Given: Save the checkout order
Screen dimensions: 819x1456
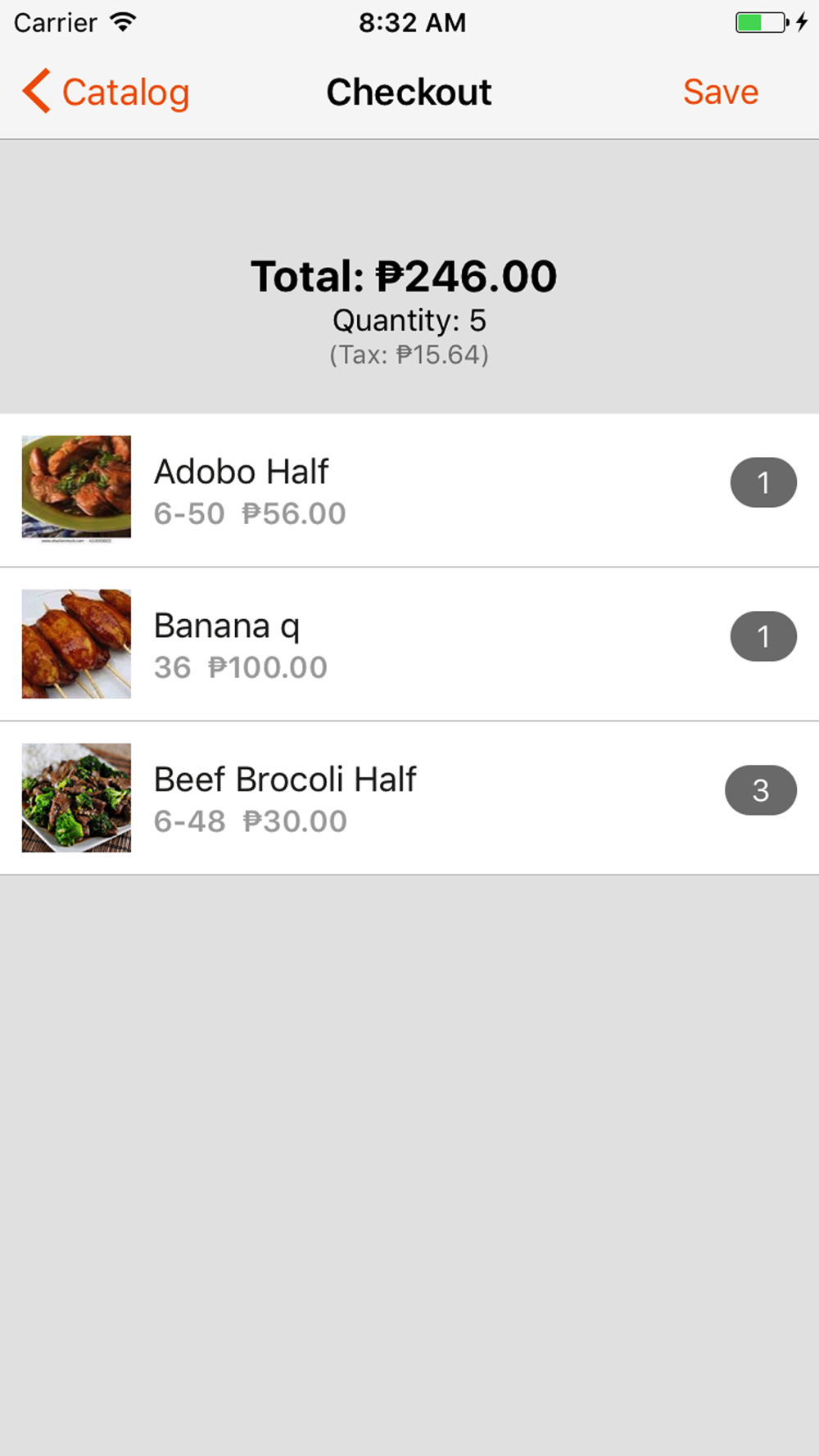Looking at the screenshot, I should tap(721, 92).
